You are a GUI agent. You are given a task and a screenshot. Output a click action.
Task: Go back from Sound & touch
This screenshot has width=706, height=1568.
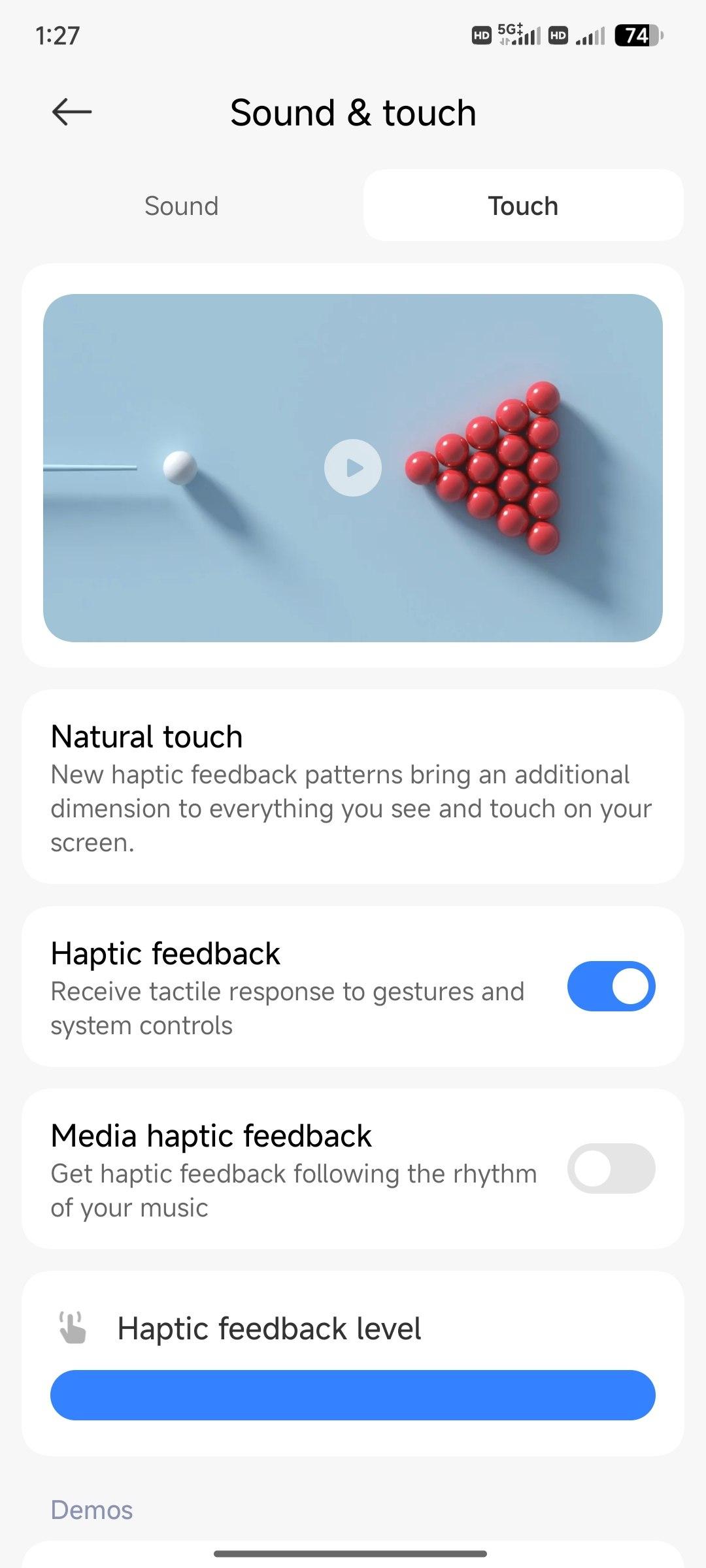point(72,112)
